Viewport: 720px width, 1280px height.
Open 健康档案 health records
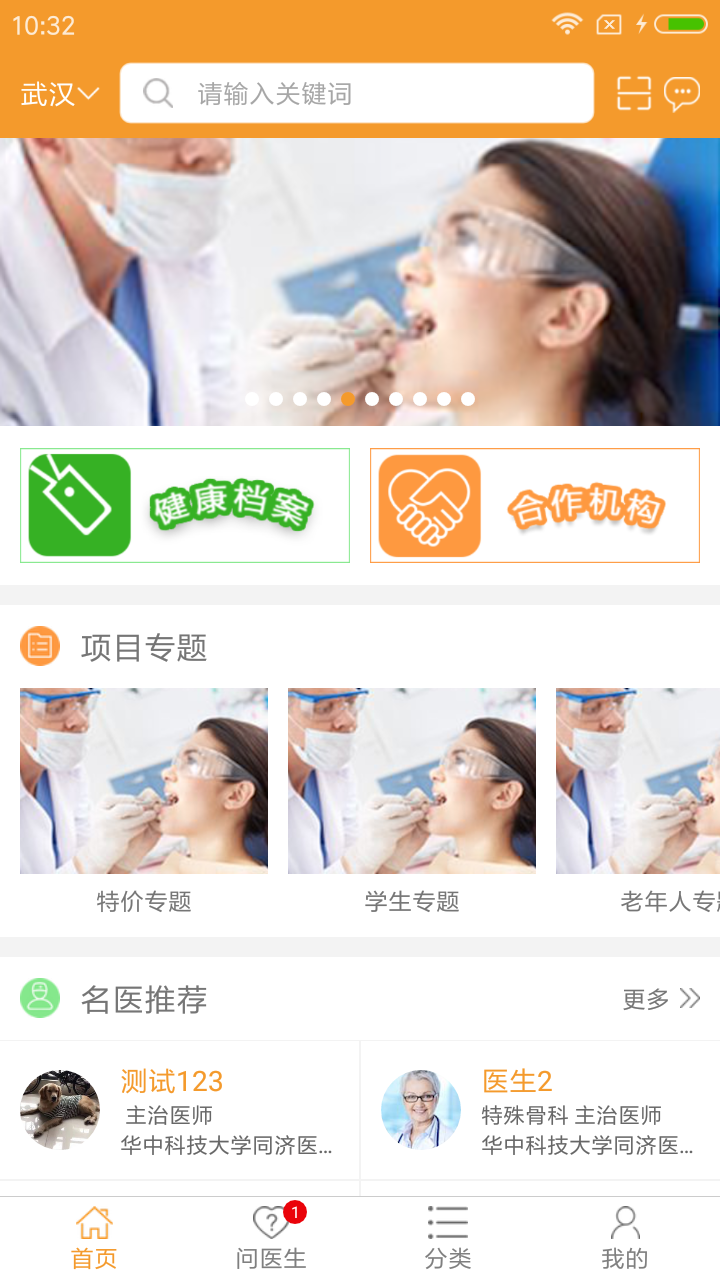click(185, 505)
